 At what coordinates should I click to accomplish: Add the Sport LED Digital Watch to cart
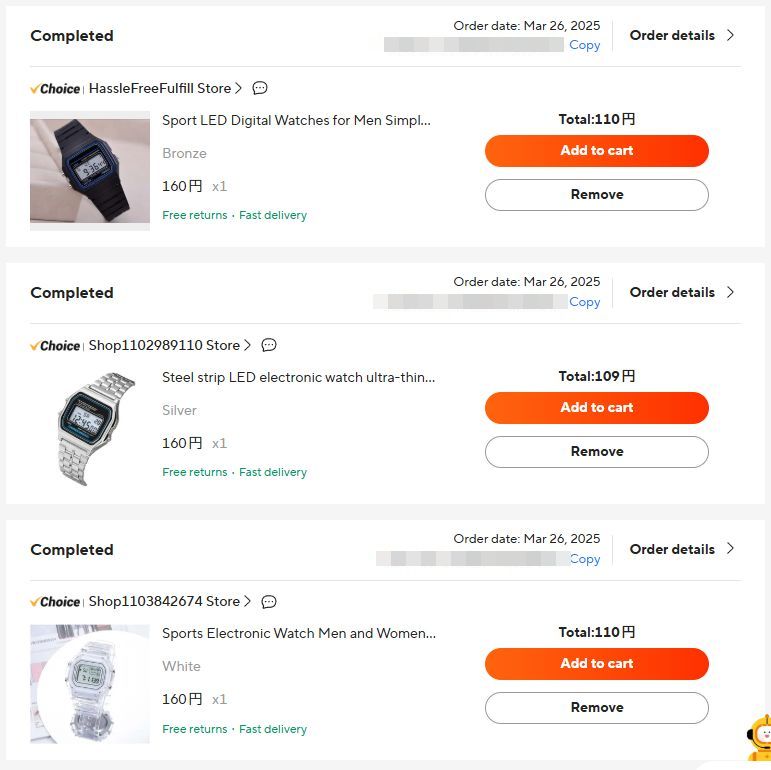(596, 151)
